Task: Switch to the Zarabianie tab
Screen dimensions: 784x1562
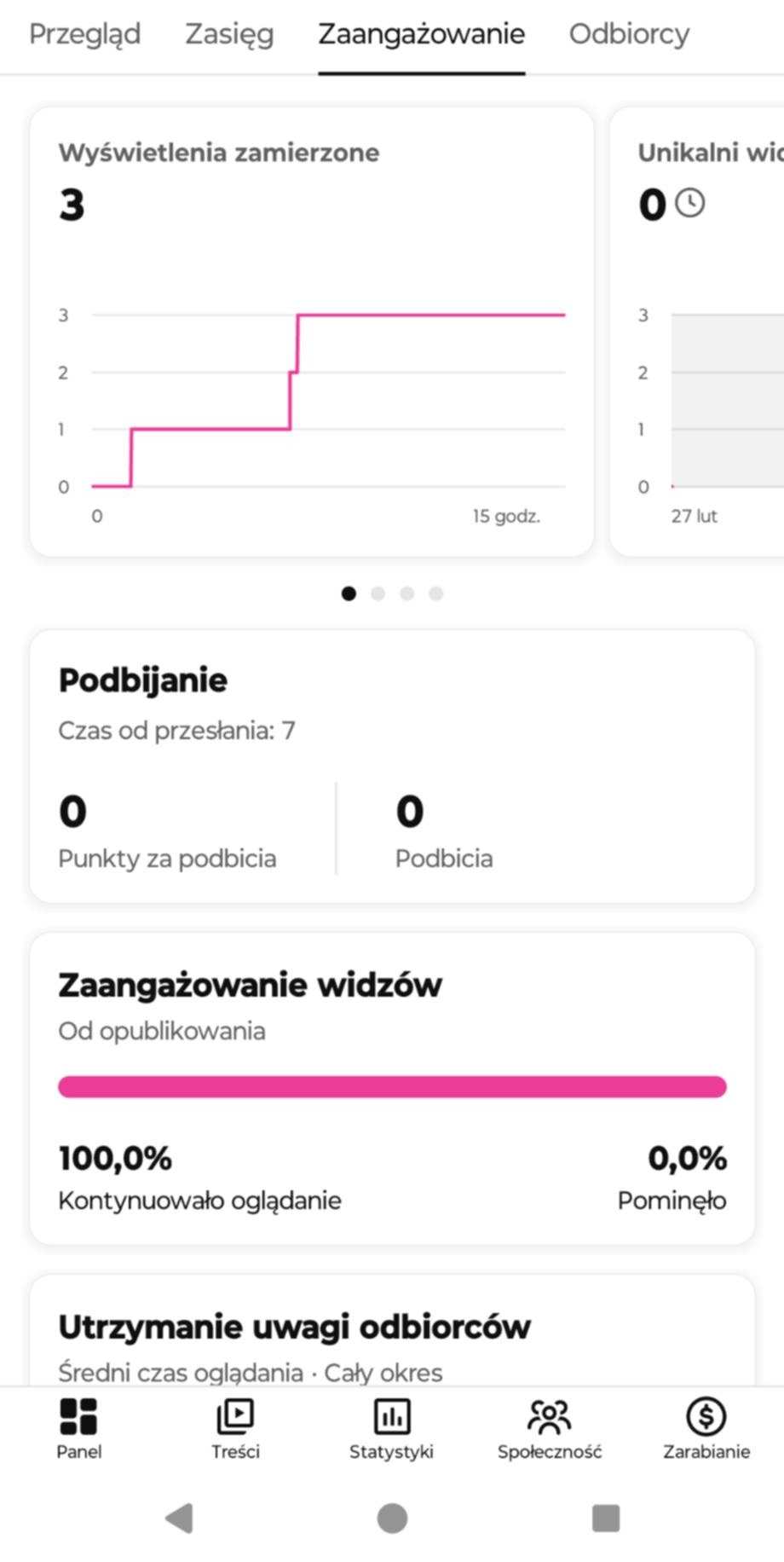Action: coord(706,1429)
